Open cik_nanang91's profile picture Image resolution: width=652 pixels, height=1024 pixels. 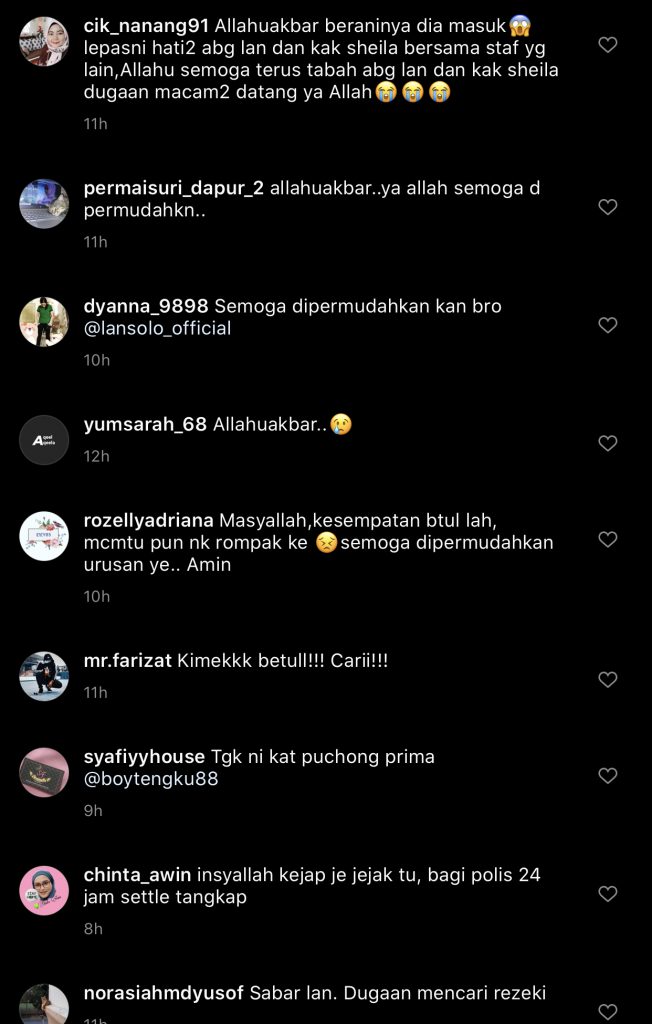44,42
